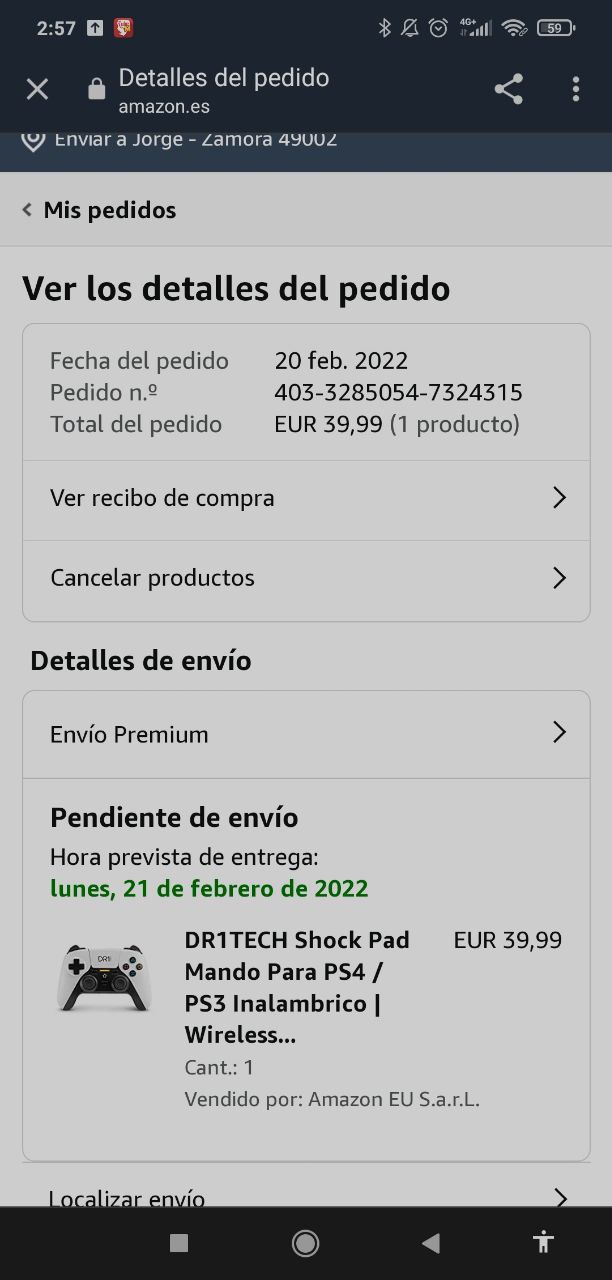
Task: Open Envío Premium details
Action: click(x=306, y=734)
